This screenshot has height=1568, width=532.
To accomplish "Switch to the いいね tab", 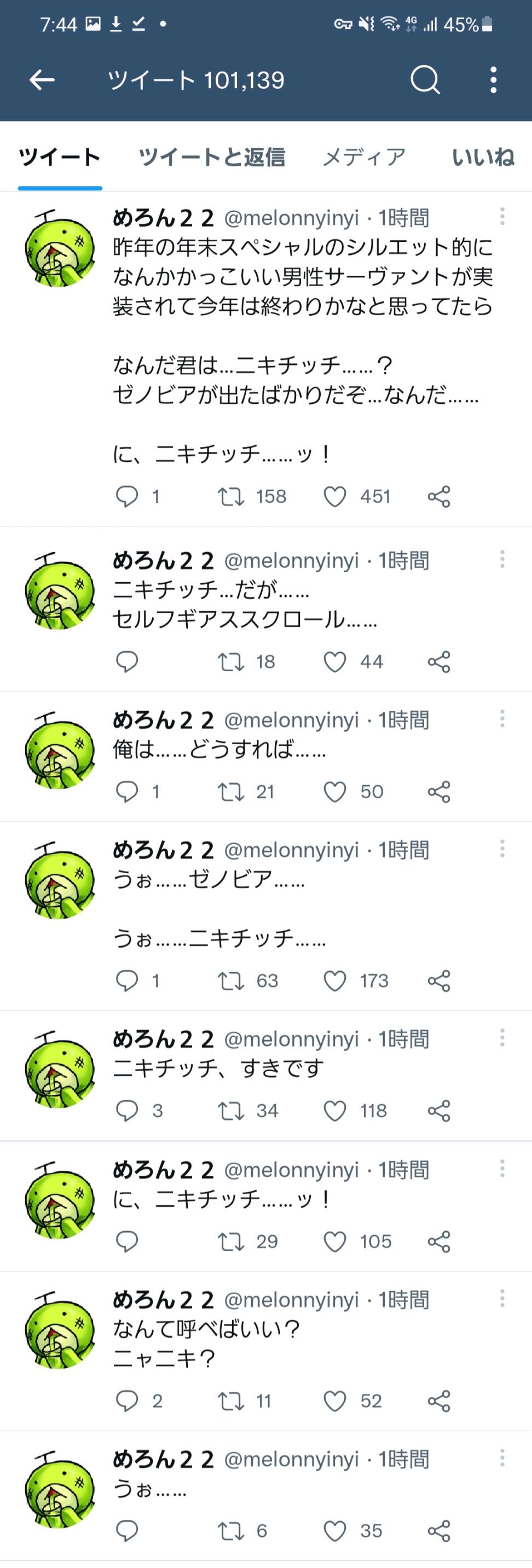I will coord(483,157).
